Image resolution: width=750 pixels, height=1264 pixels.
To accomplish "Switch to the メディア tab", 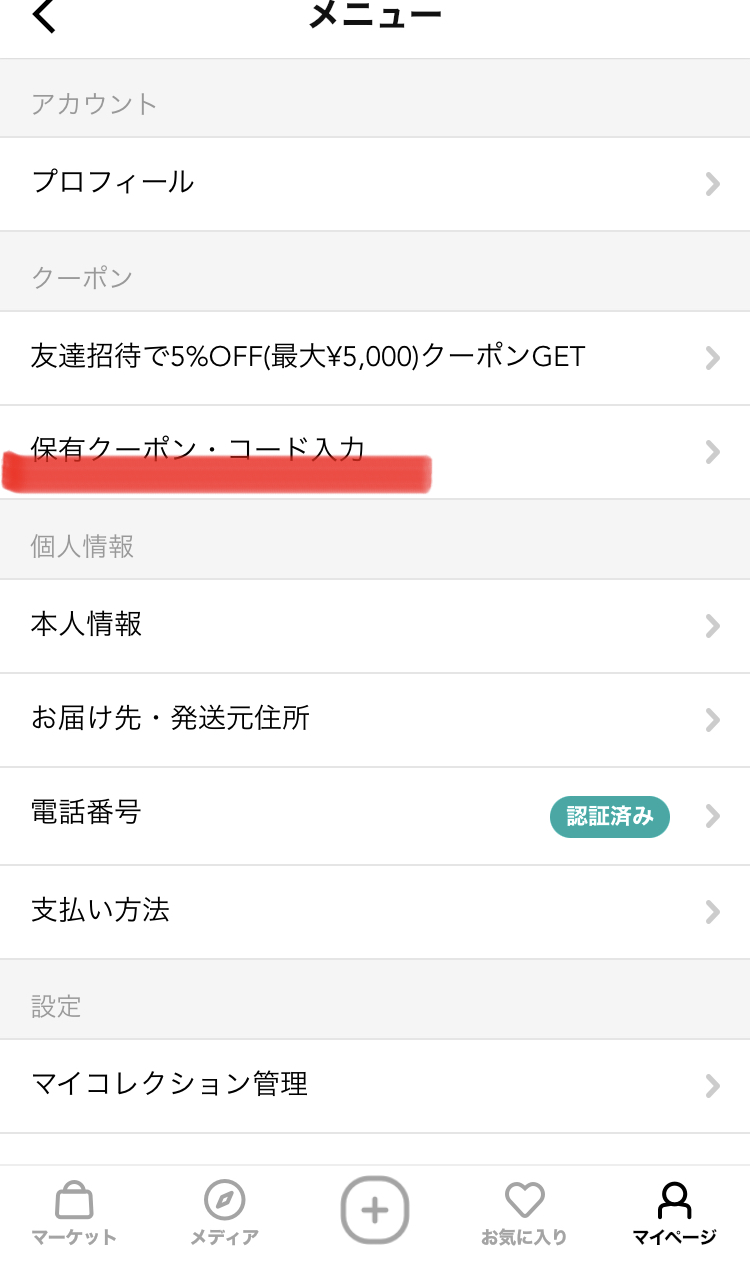I will point(224,1212).
